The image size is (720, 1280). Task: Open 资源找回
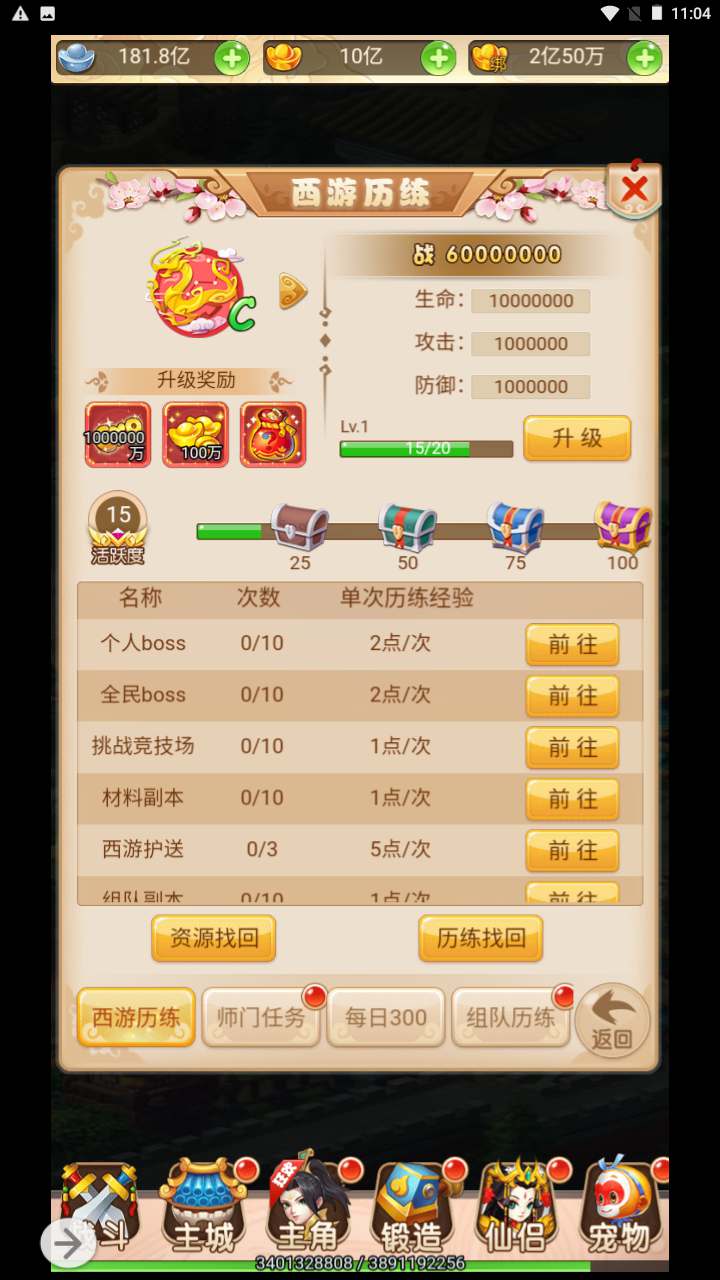(213, 938)
